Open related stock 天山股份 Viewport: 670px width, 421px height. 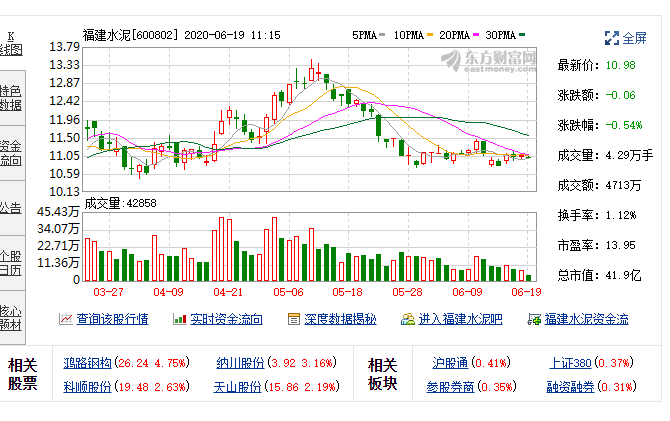coord(240,387)
